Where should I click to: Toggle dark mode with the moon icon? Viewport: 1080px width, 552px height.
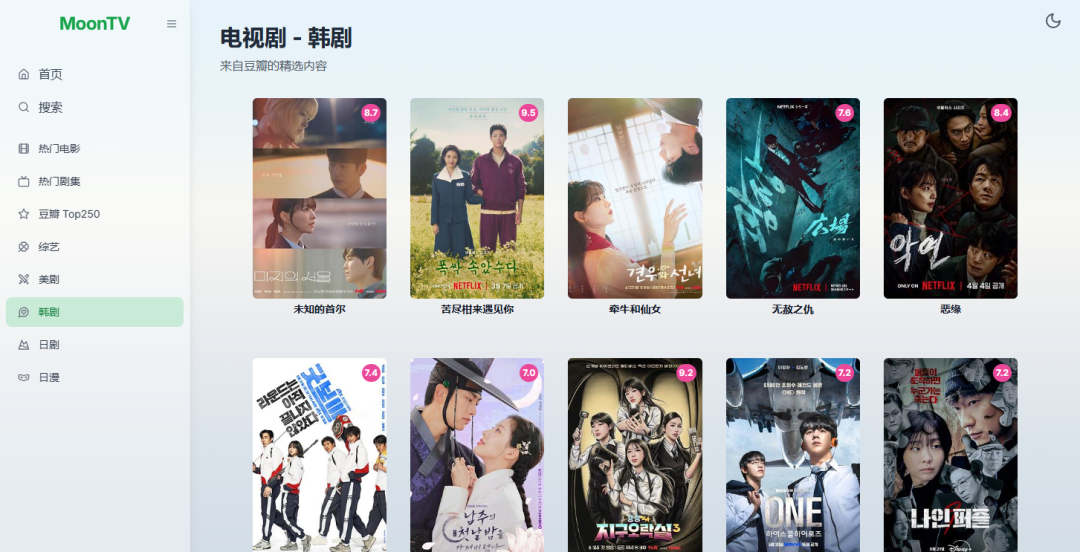[1052, 21]
